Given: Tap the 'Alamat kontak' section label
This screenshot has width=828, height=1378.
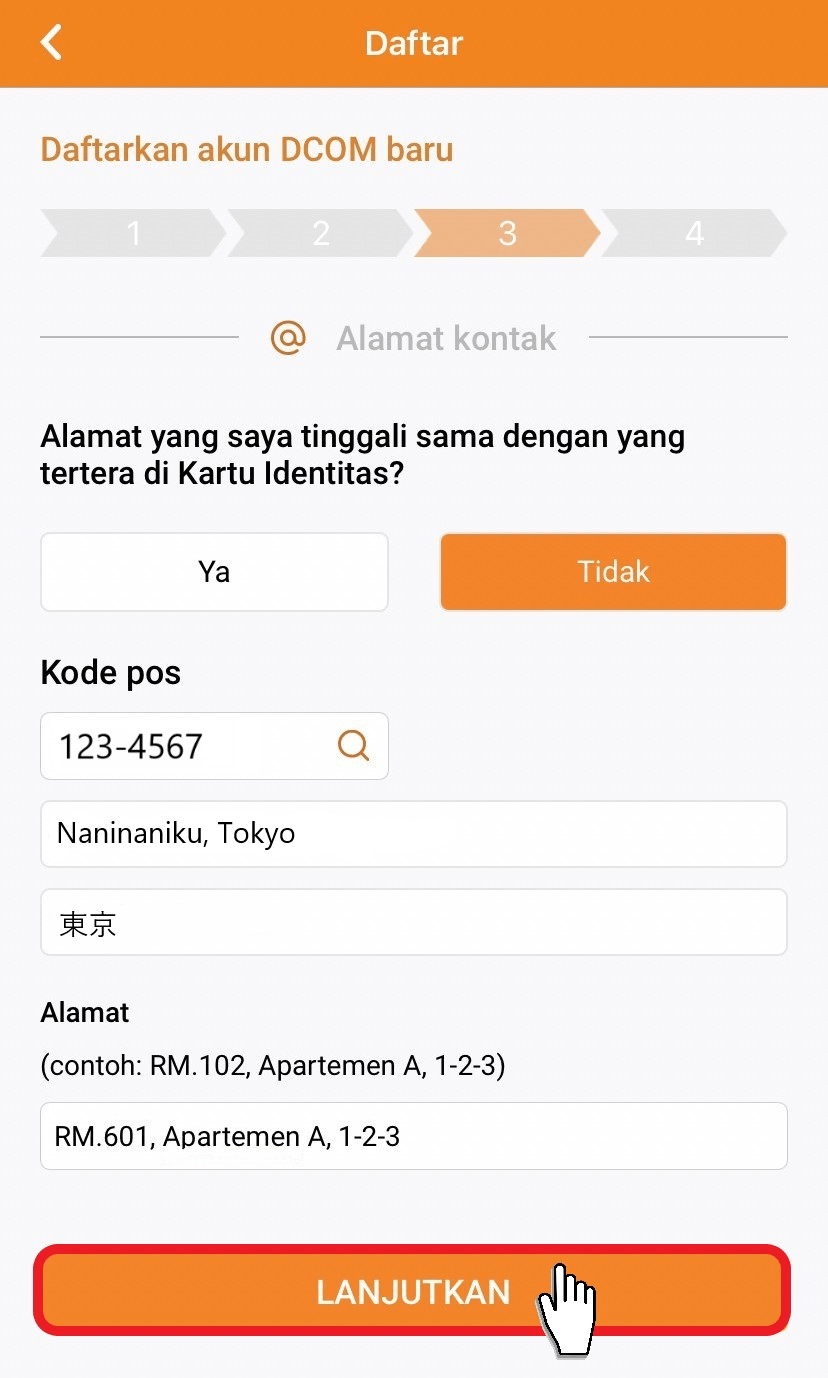Looking at the screenshot, I should click(x=446, y=338).
